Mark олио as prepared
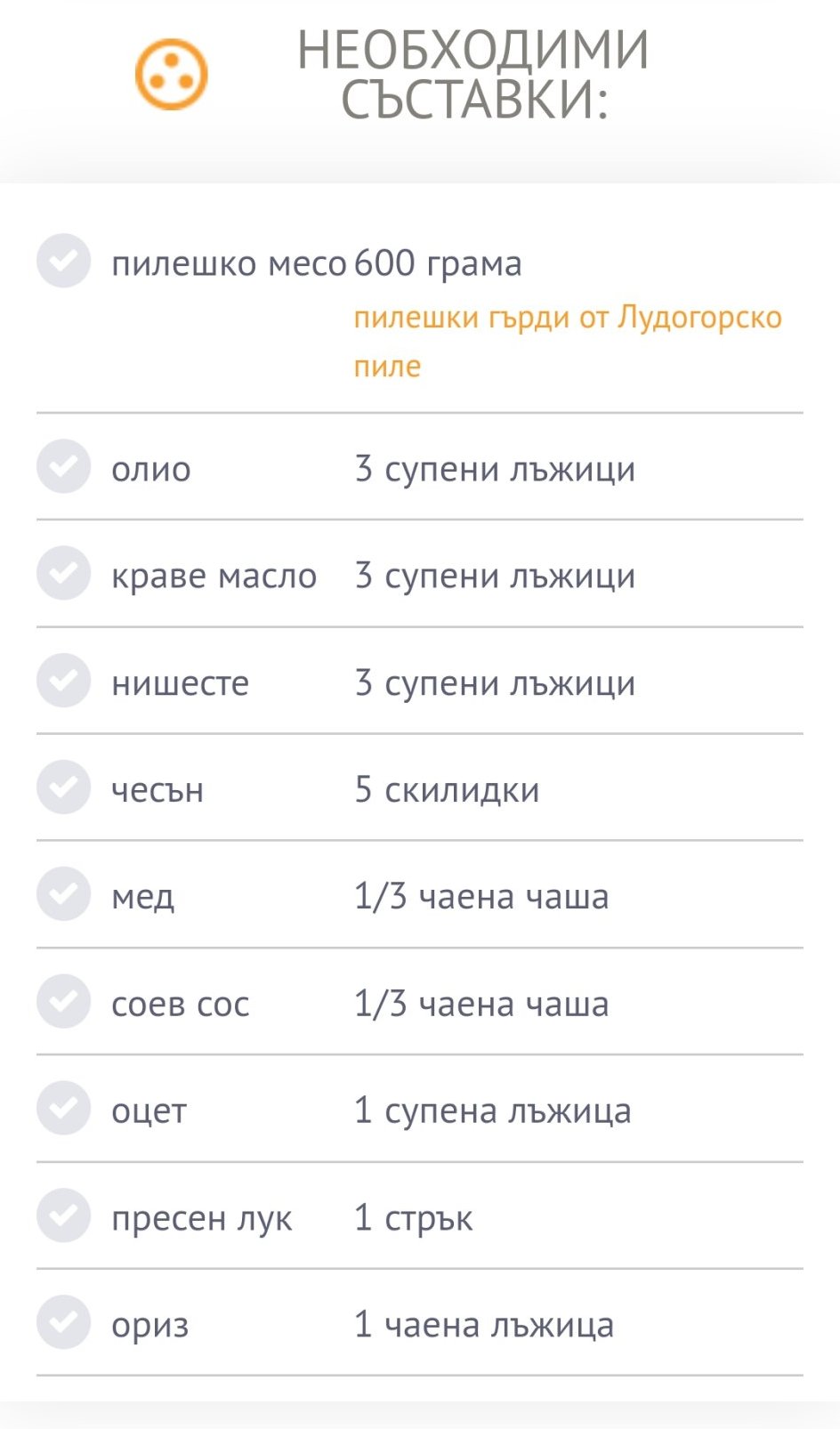 pyautogui.click(x=63, y=466)
